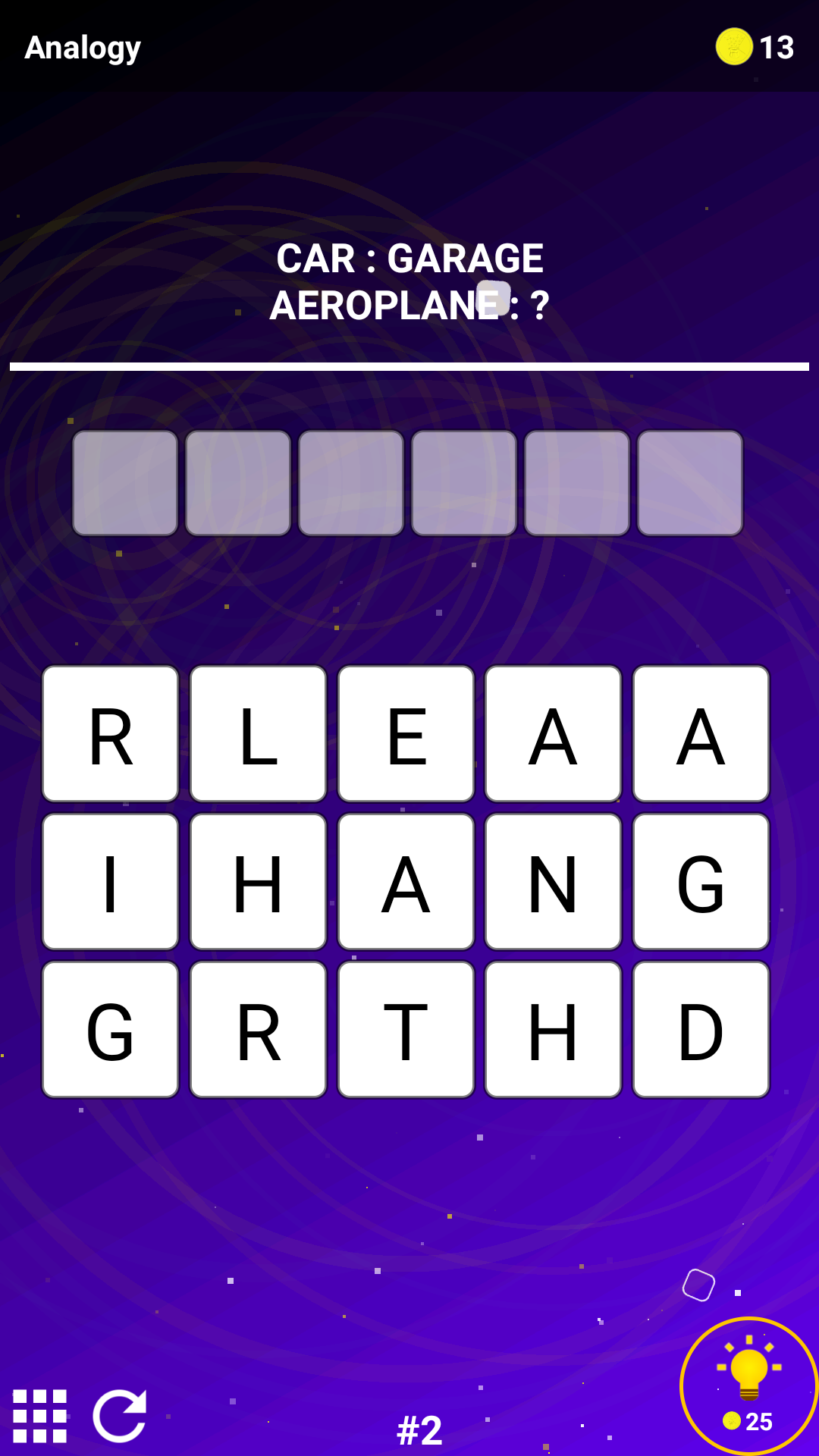The width and height of the screenshot is (819, 1456).
Task: Open the level grid menu icon
Action: click(40, 1416)
